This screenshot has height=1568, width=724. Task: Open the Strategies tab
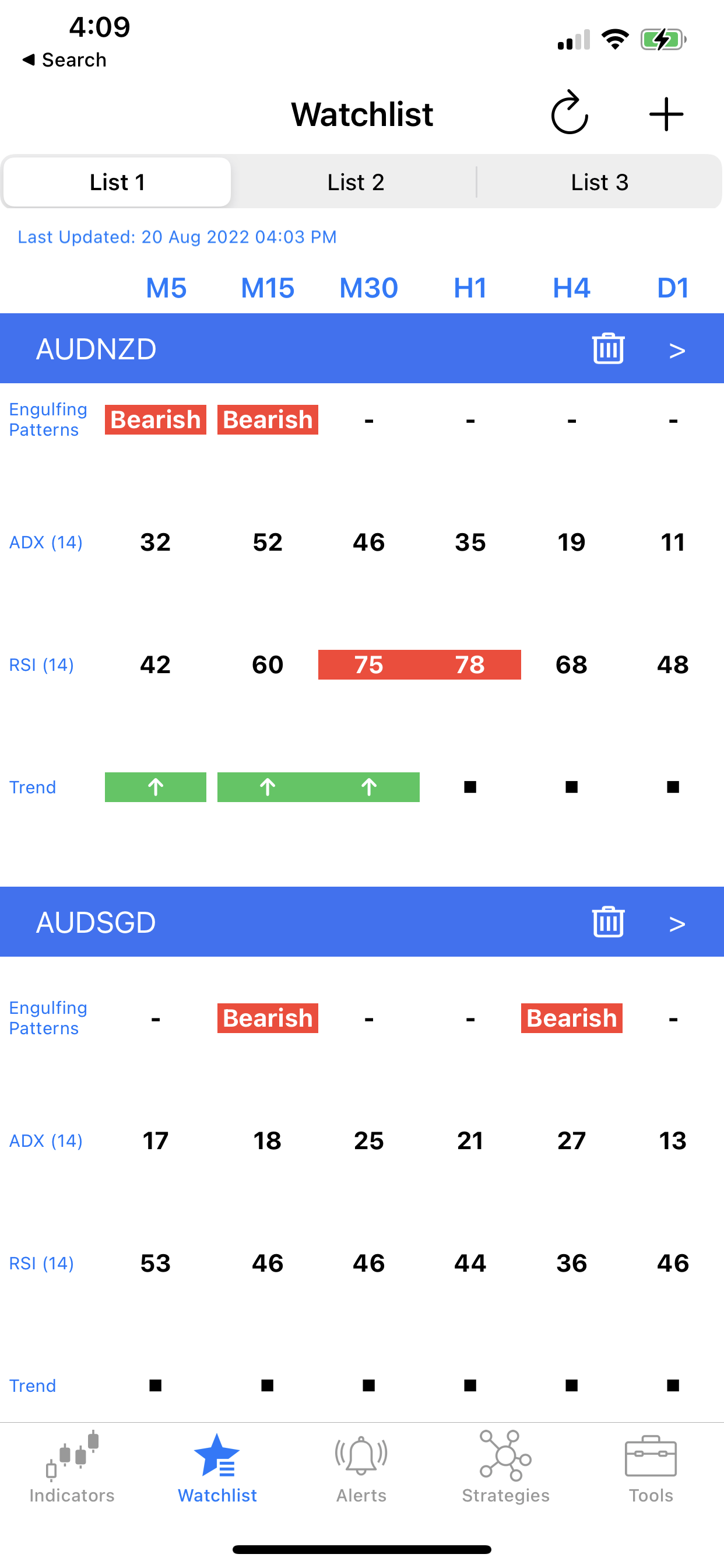coord(505,1468)
